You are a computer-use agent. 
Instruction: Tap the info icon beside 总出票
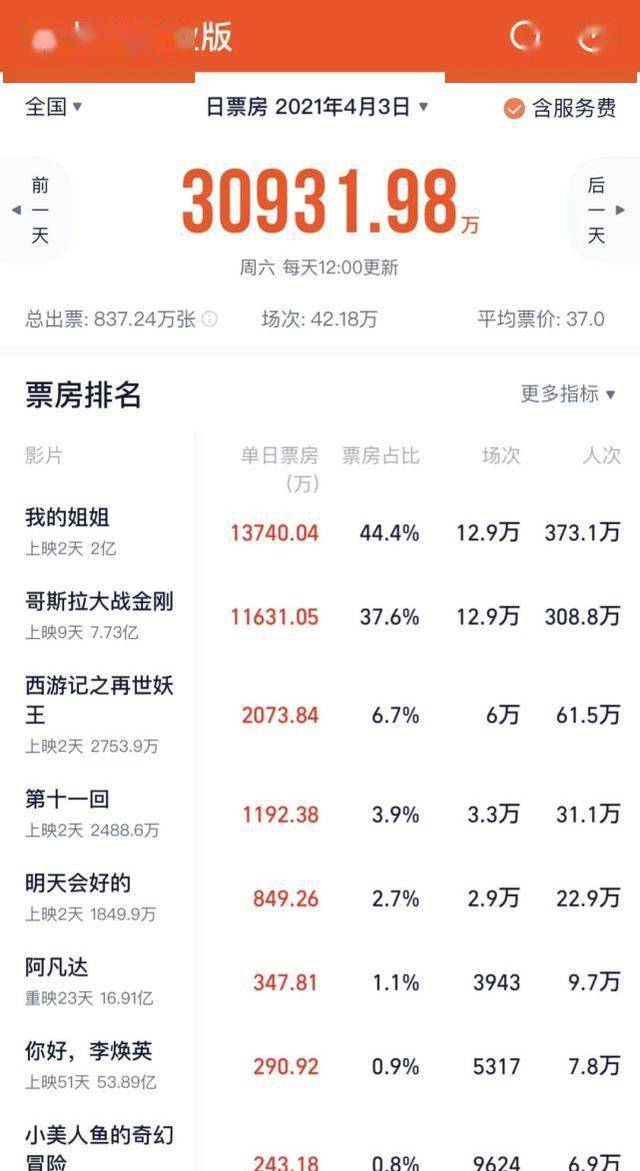click(x=210, y=319)
